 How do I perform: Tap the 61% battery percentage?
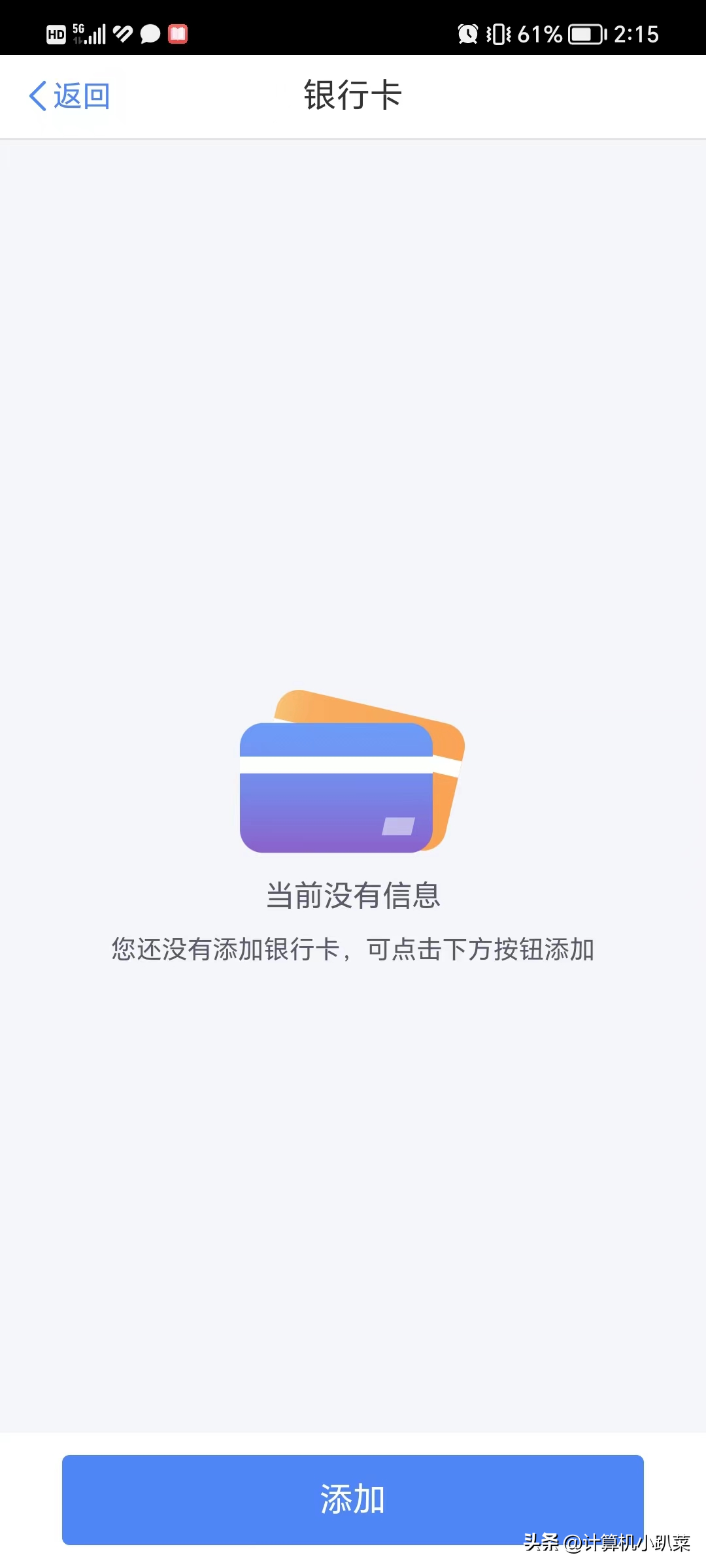pyautogui.click(x=540, y=34)
